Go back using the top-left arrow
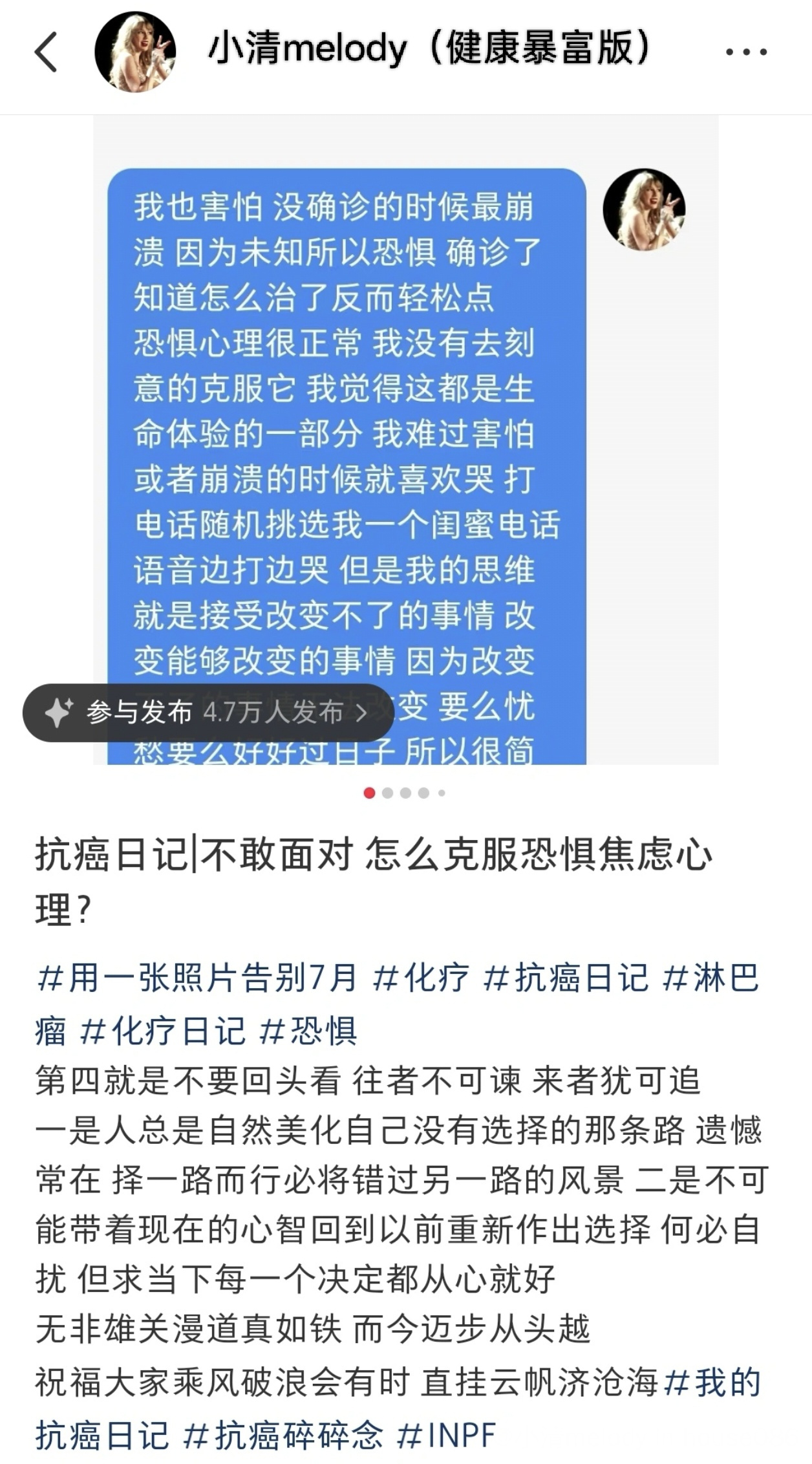 point(46,52)
